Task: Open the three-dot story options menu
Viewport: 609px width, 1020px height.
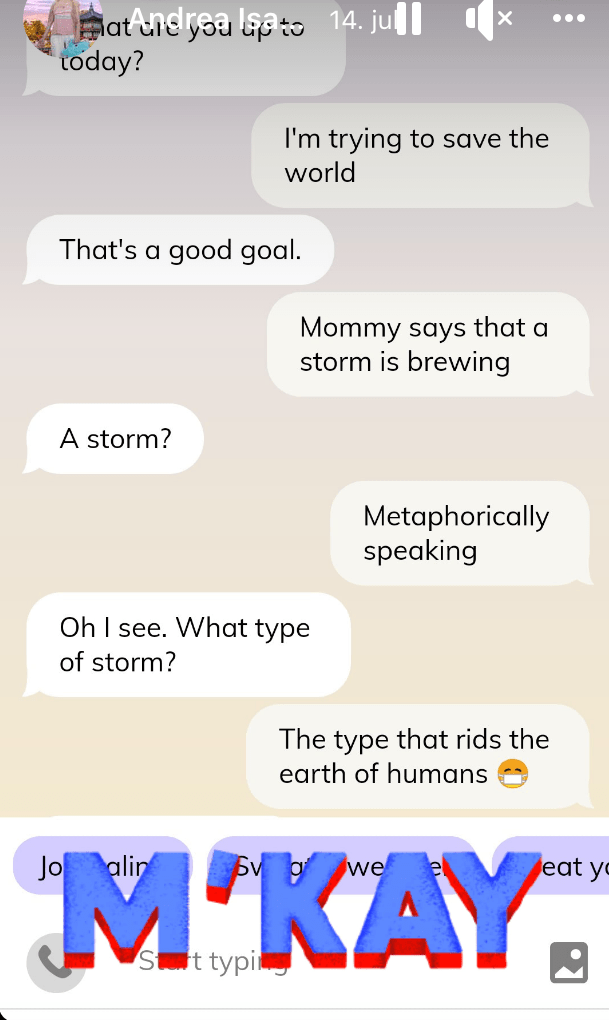Action: tap(568, 19)
